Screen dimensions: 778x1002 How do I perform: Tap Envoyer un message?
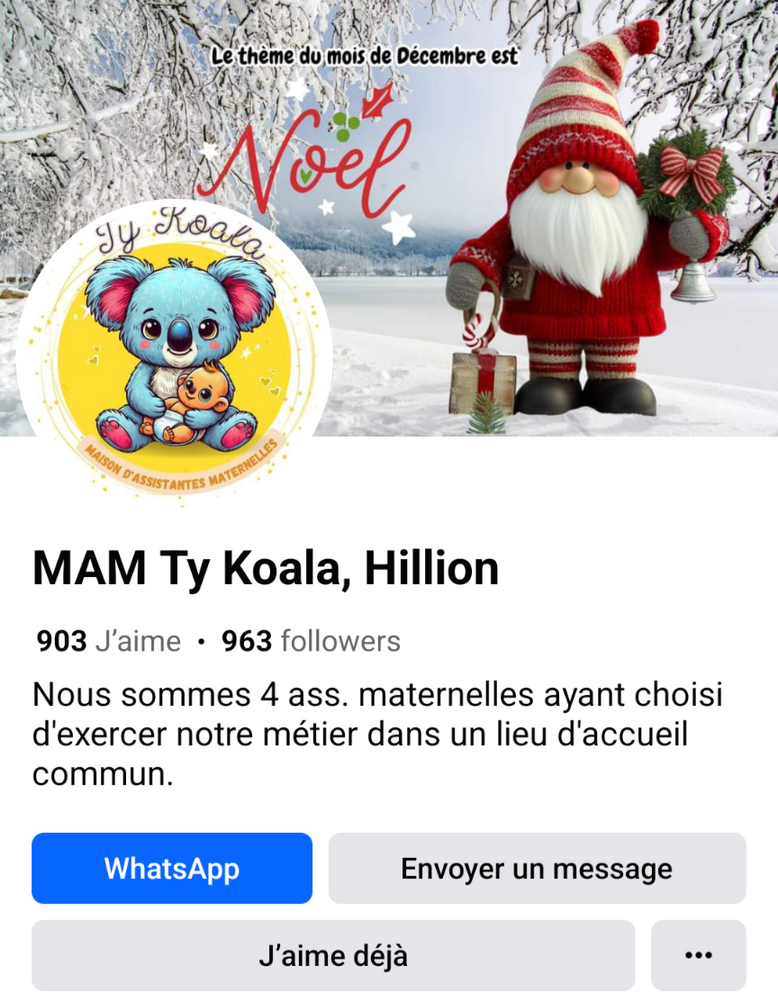(x=537, y=868)
